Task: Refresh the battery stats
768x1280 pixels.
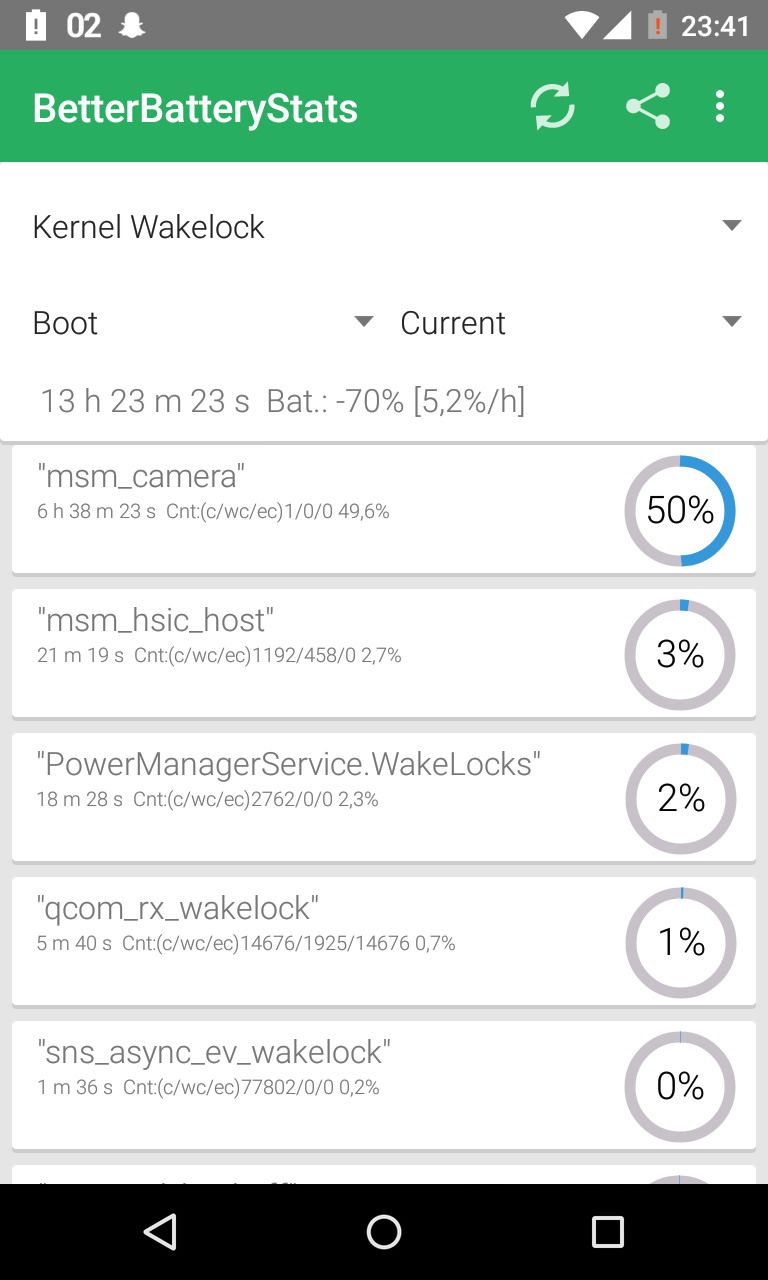Action: click(553, 106)
